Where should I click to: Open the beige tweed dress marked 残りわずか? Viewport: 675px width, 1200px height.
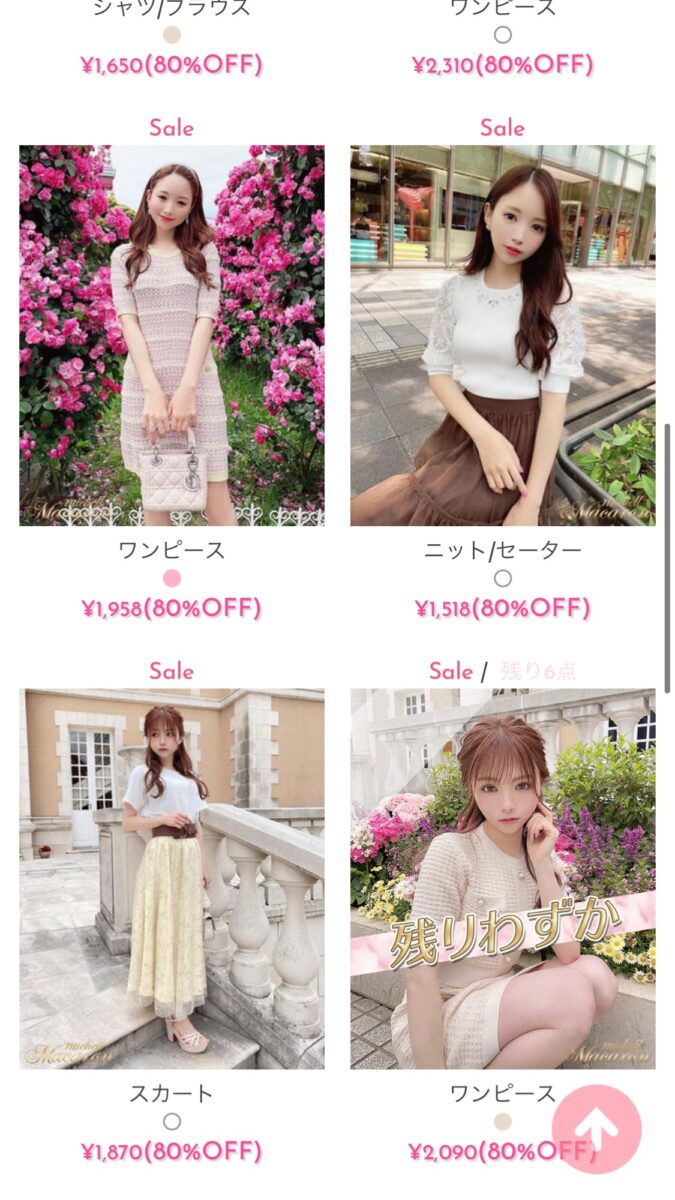point(502,878)
